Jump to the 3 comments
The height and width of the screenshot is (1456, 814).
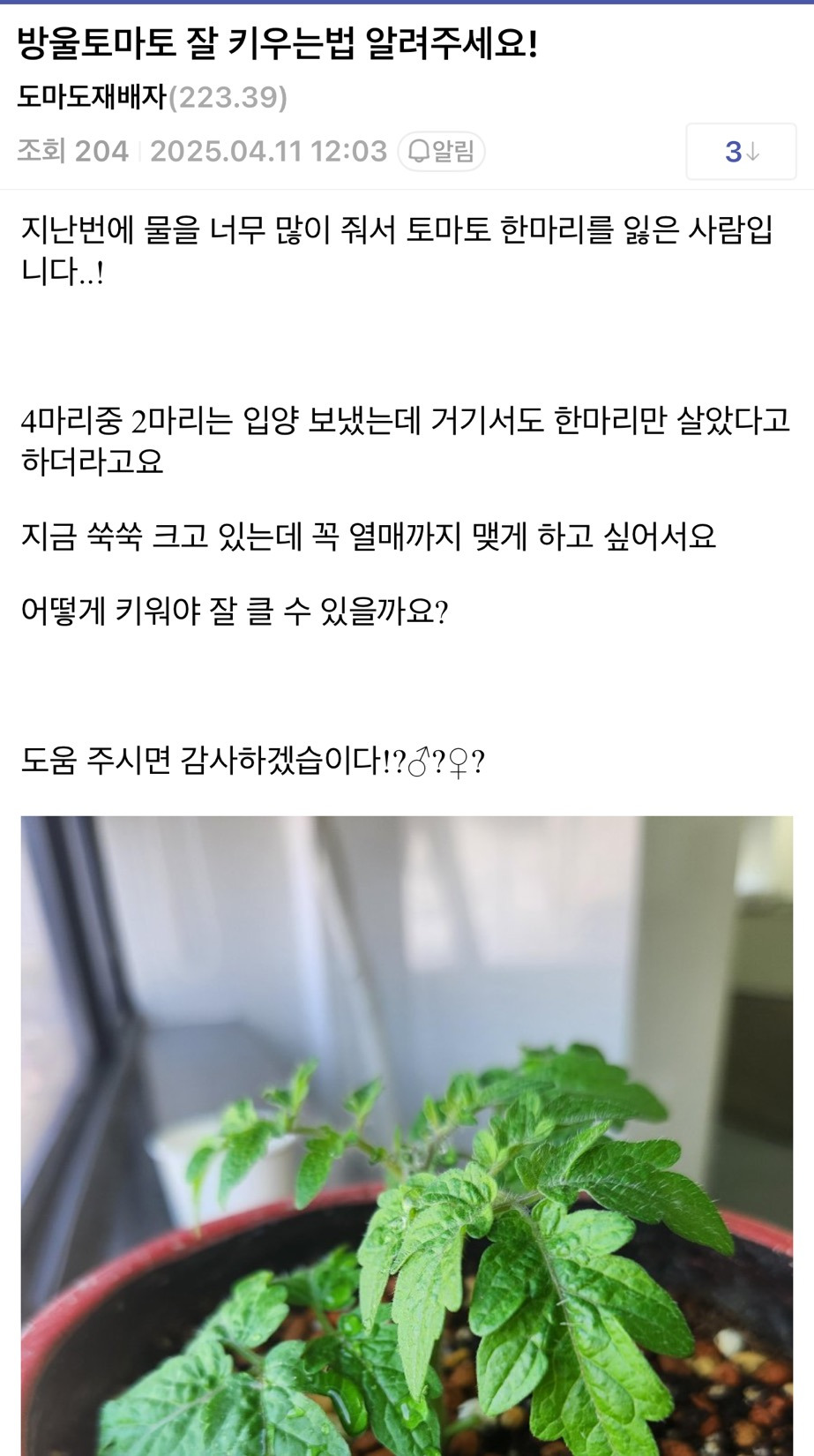tap(741, 153)
